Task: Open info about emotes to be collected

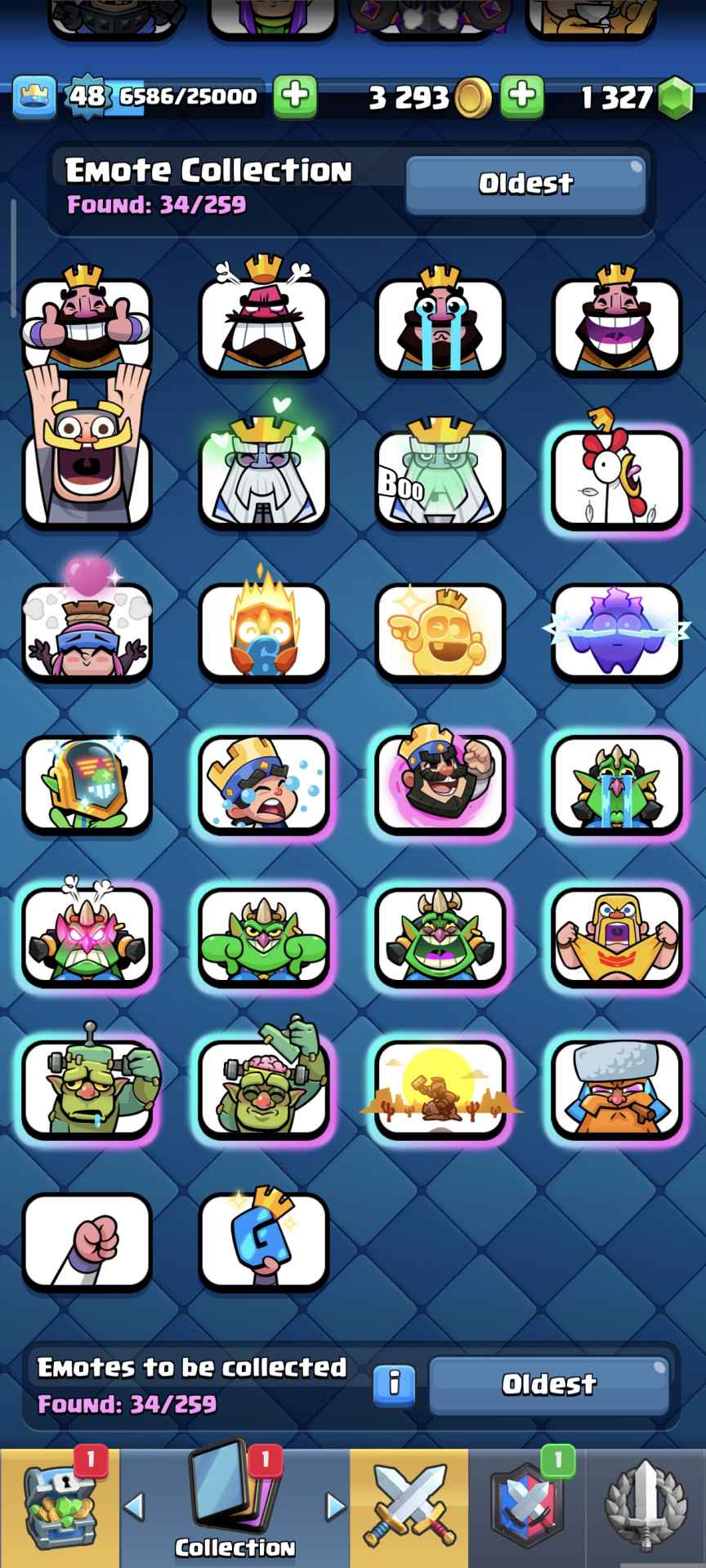Action: [x=394, y=1383]
